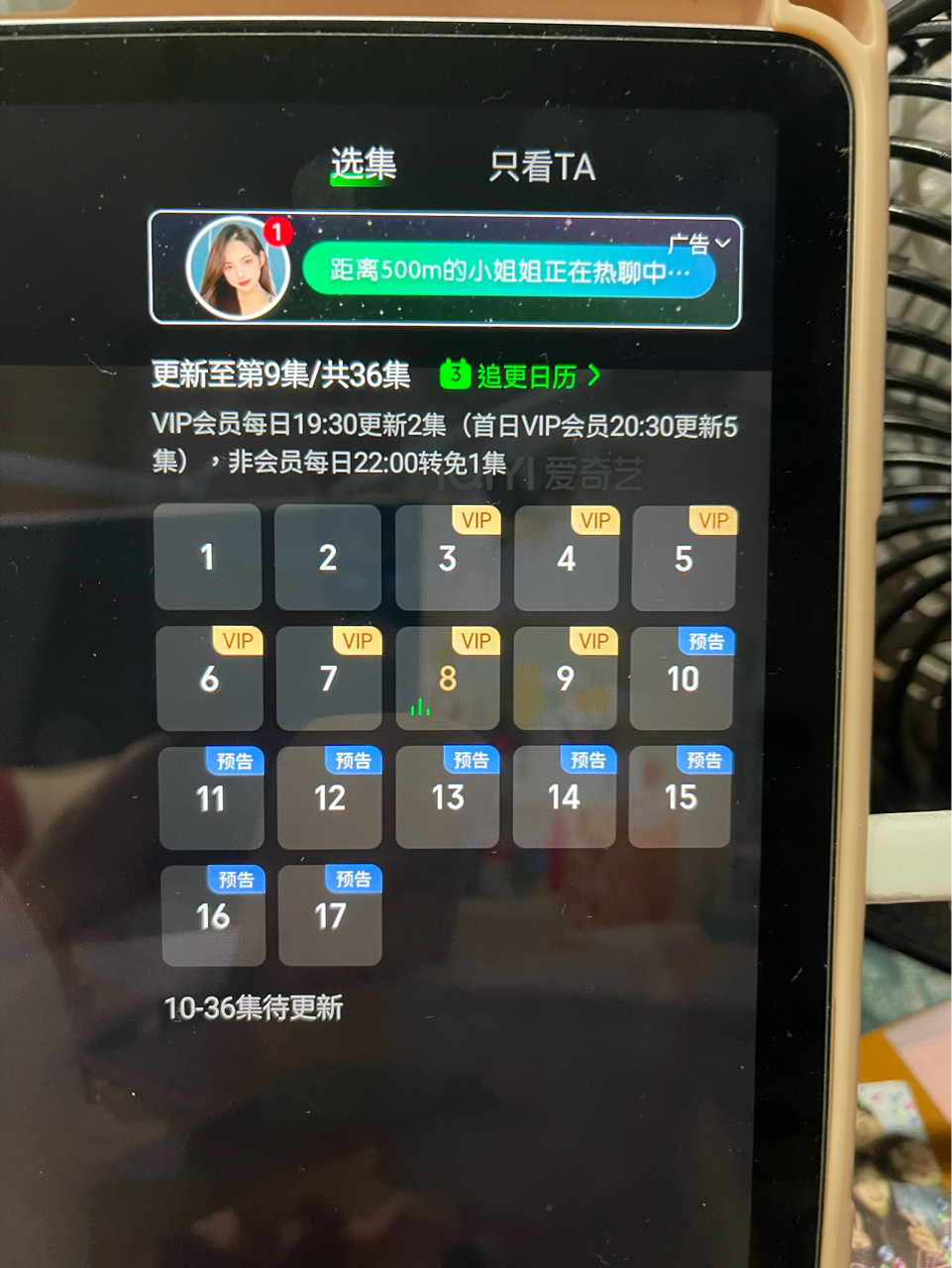
Task: Play VIP episode 9
Action: (x=565, y=679)
